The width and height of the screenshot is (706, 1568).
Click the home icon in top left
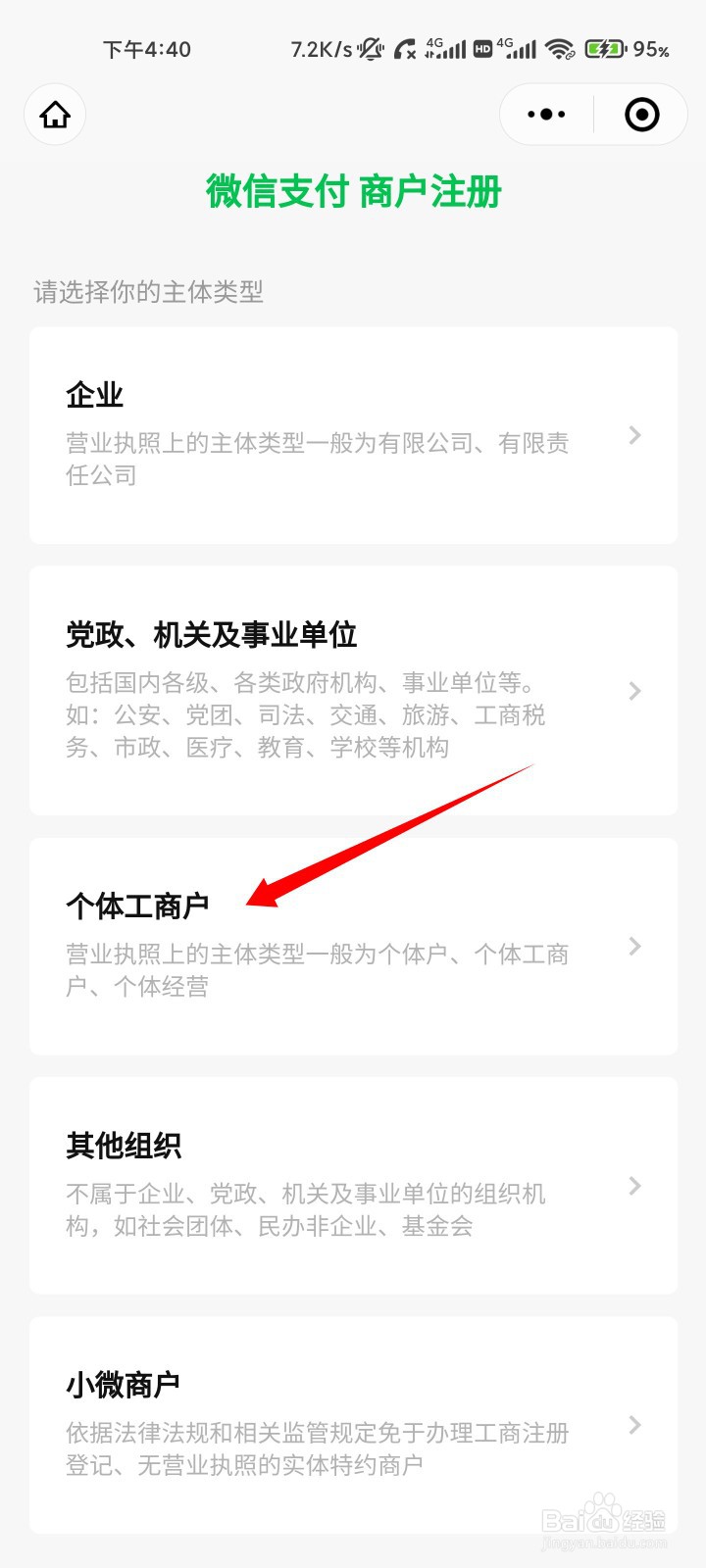click(x=55, y=115)
